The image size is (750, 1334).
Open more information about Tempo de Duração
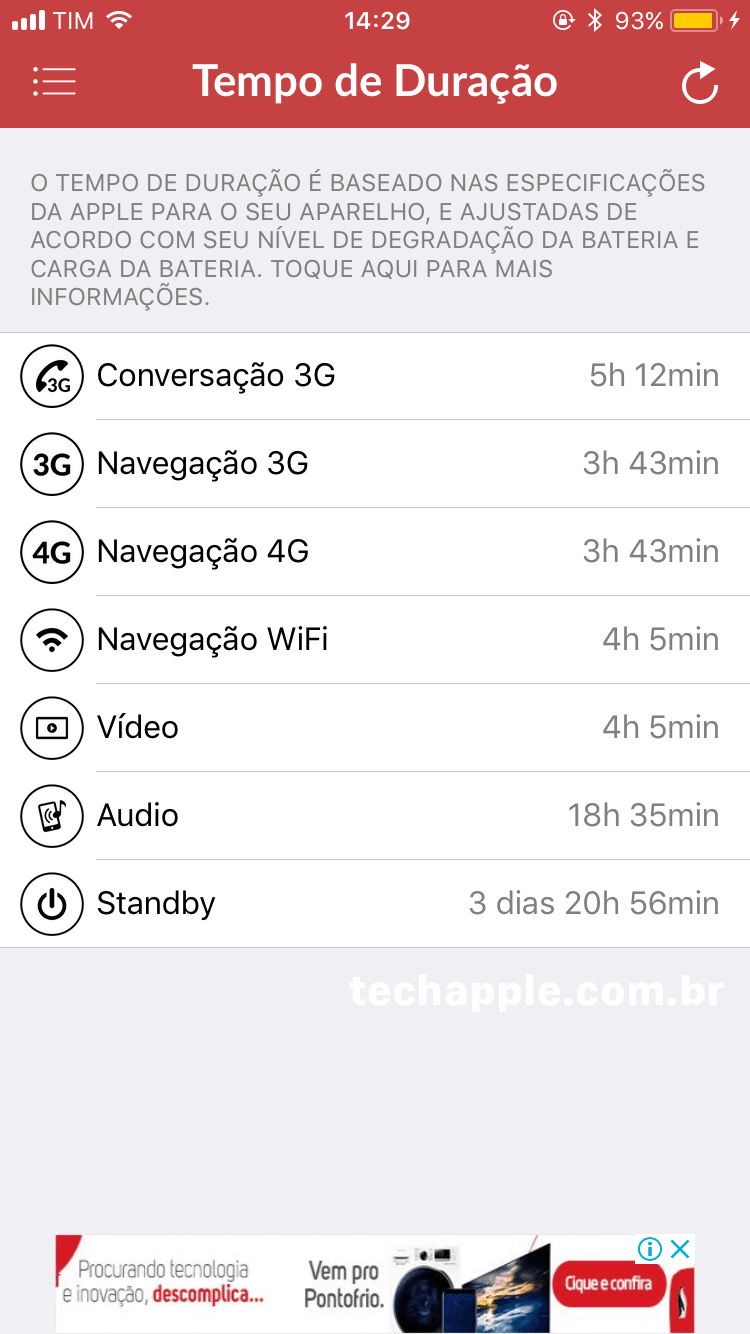368,240
